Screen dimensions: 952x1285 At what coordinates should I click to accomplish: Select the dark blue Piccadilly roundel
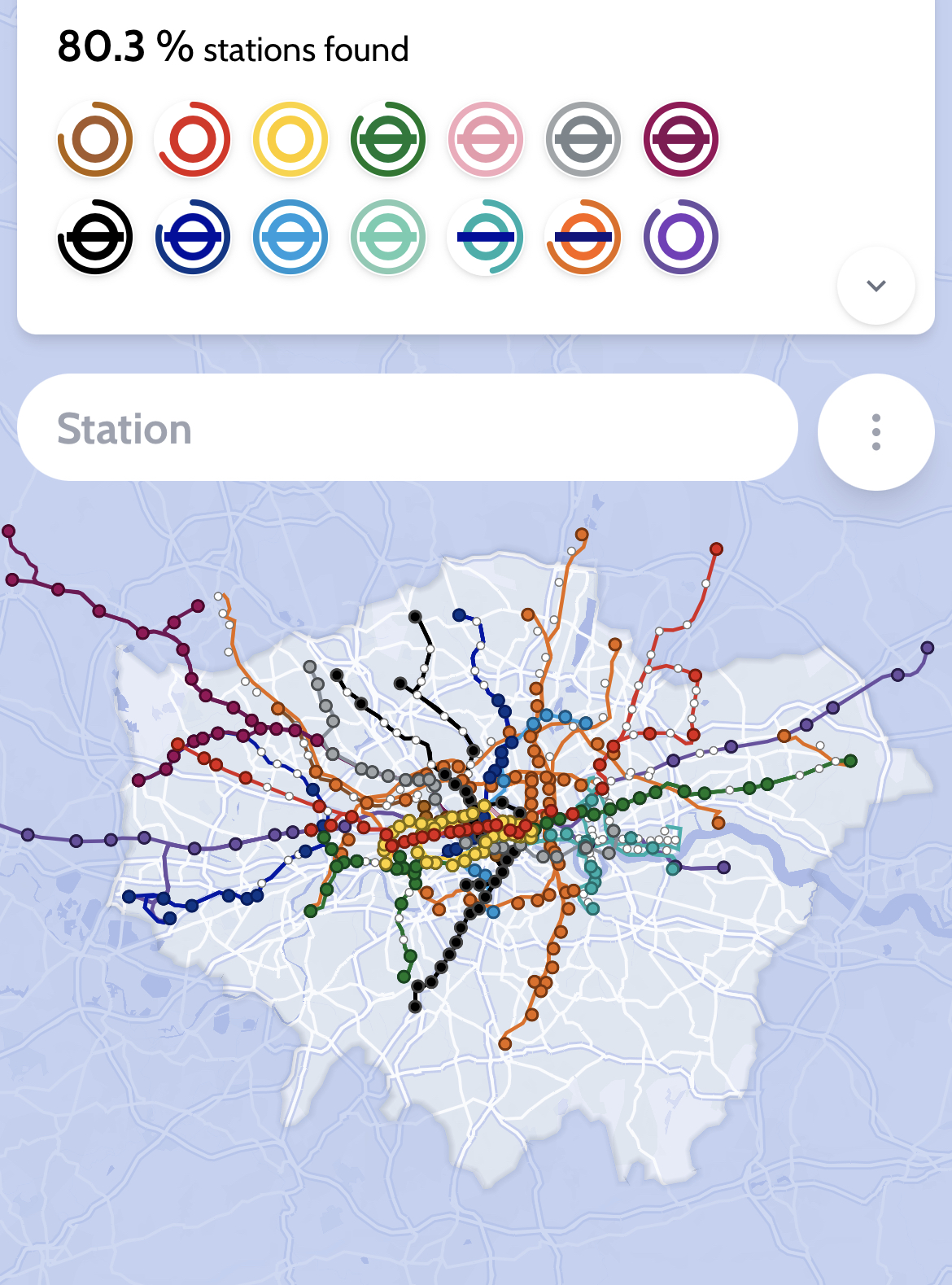[x=193, y=237]
